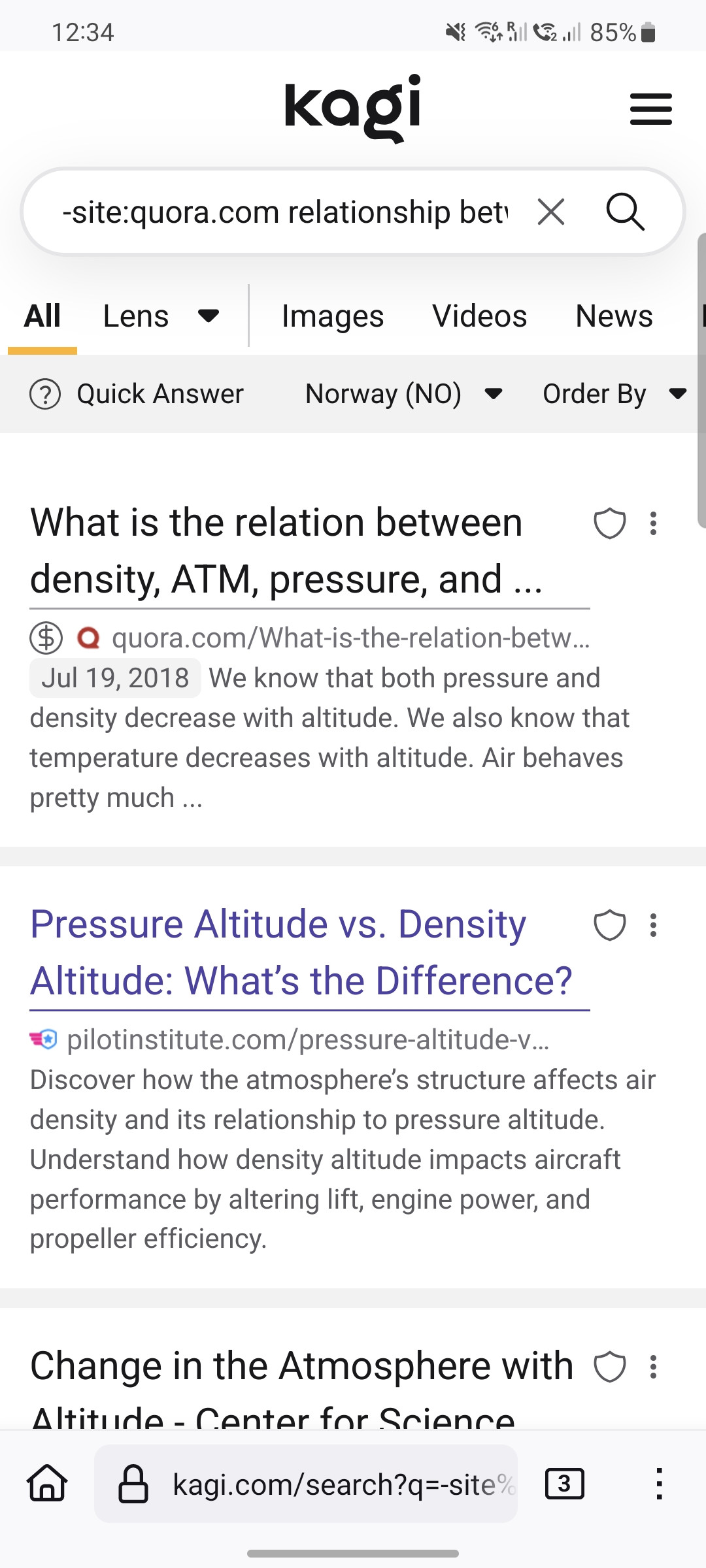The image size is (706, 1568).
Task: Expand the Order By options
Action: [x=614, y=394]
